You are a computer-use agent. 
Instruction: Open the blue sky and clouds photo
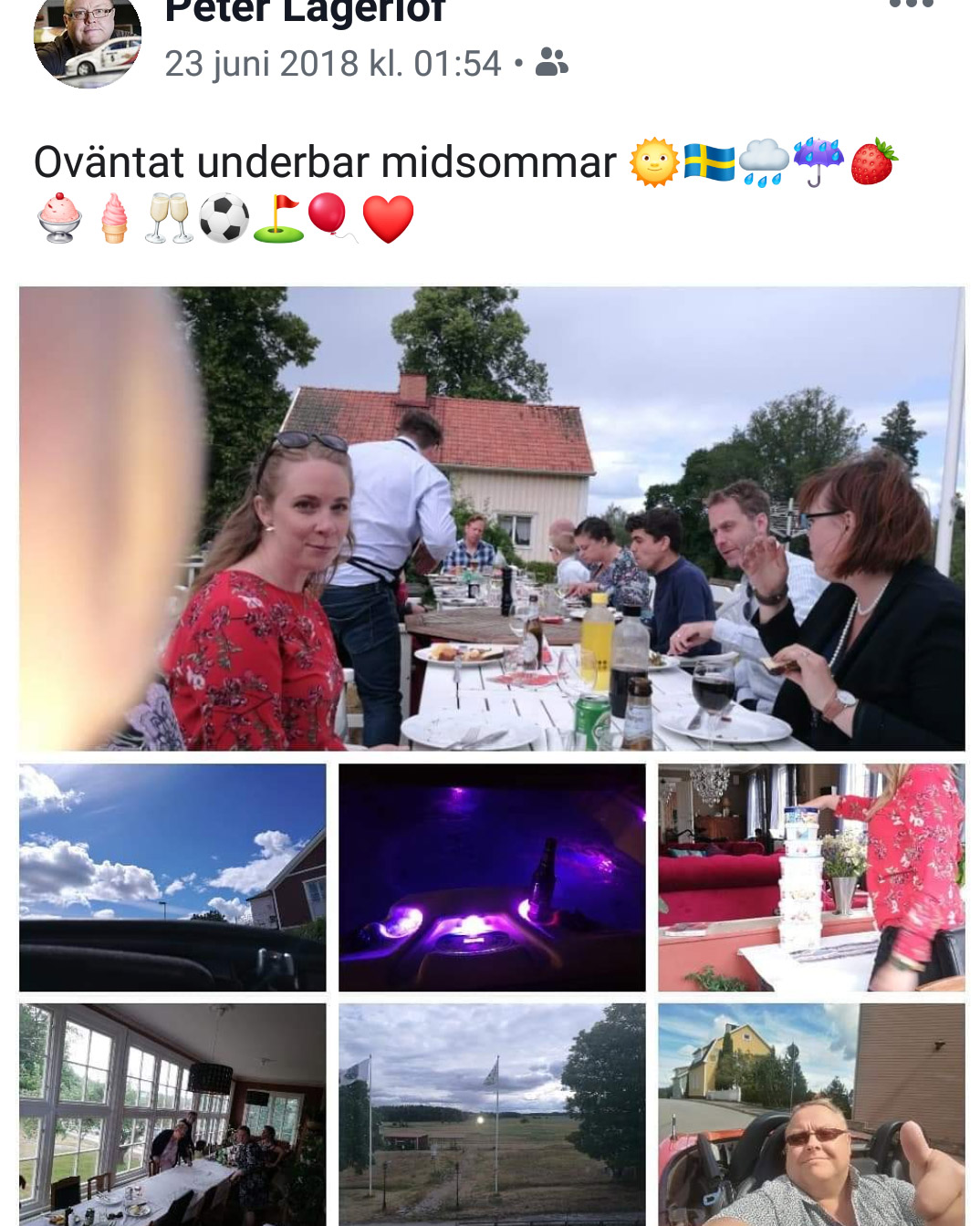click(172, 878)
